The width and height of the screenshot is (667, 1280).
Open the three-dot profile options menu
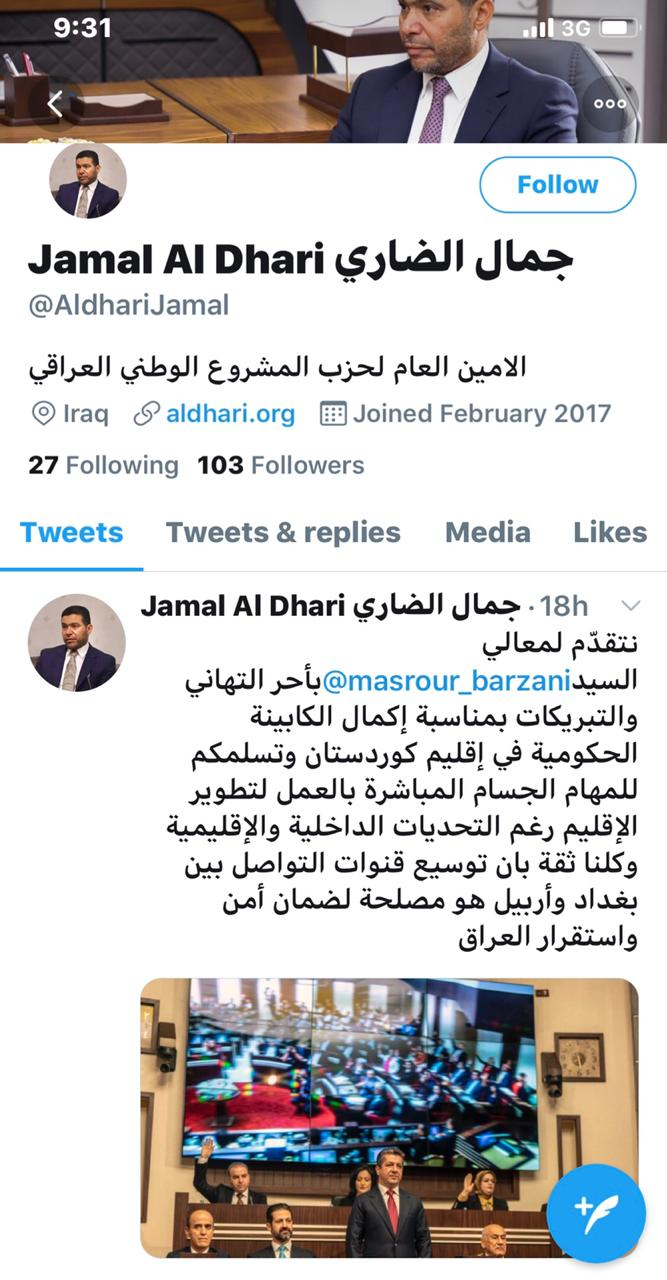(x=609, y=103)
